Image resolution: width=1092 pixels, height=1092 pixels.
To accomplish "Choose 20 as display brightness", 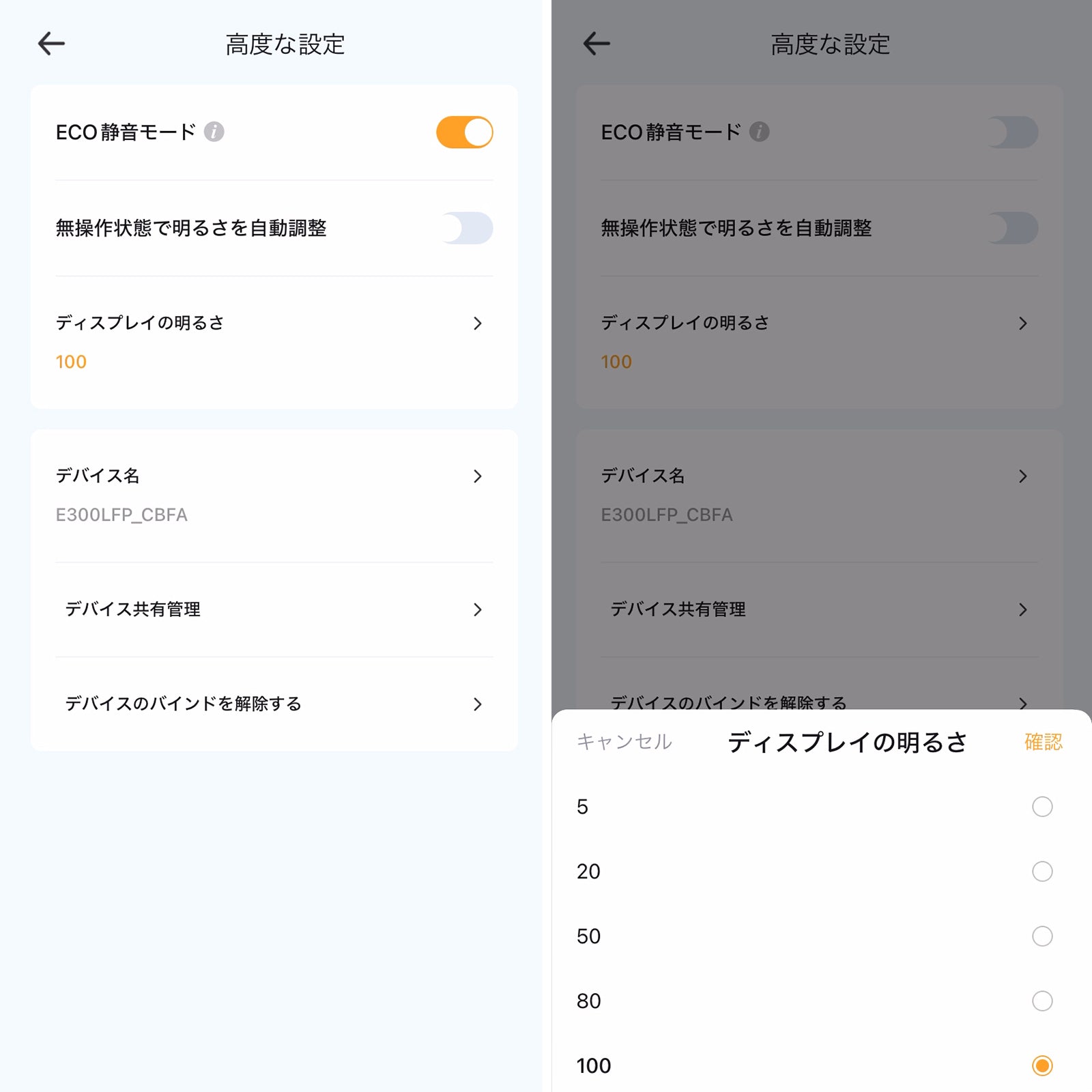I will tap(1041, 872).
